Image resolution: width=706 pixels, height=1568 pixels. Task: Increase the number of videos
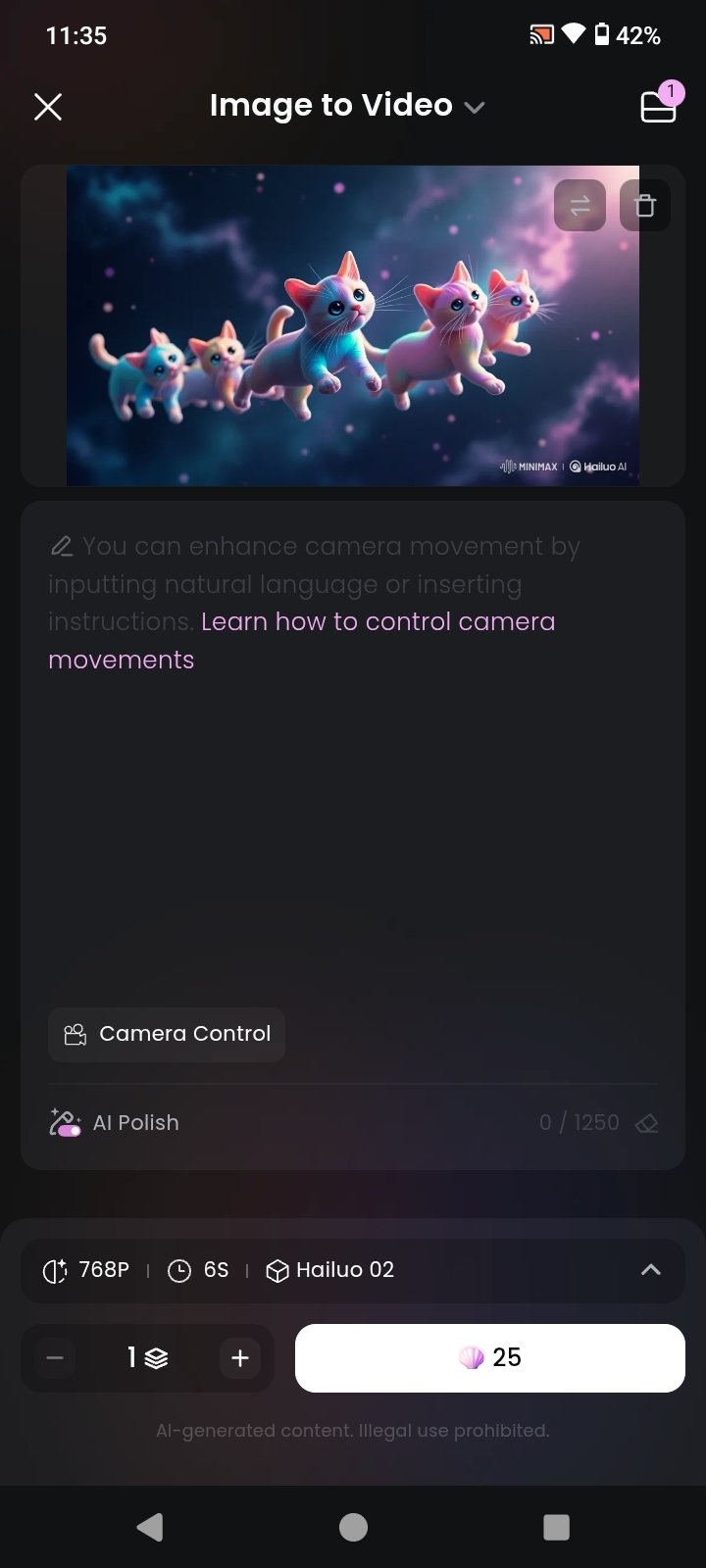click(x=240, y=1358)
